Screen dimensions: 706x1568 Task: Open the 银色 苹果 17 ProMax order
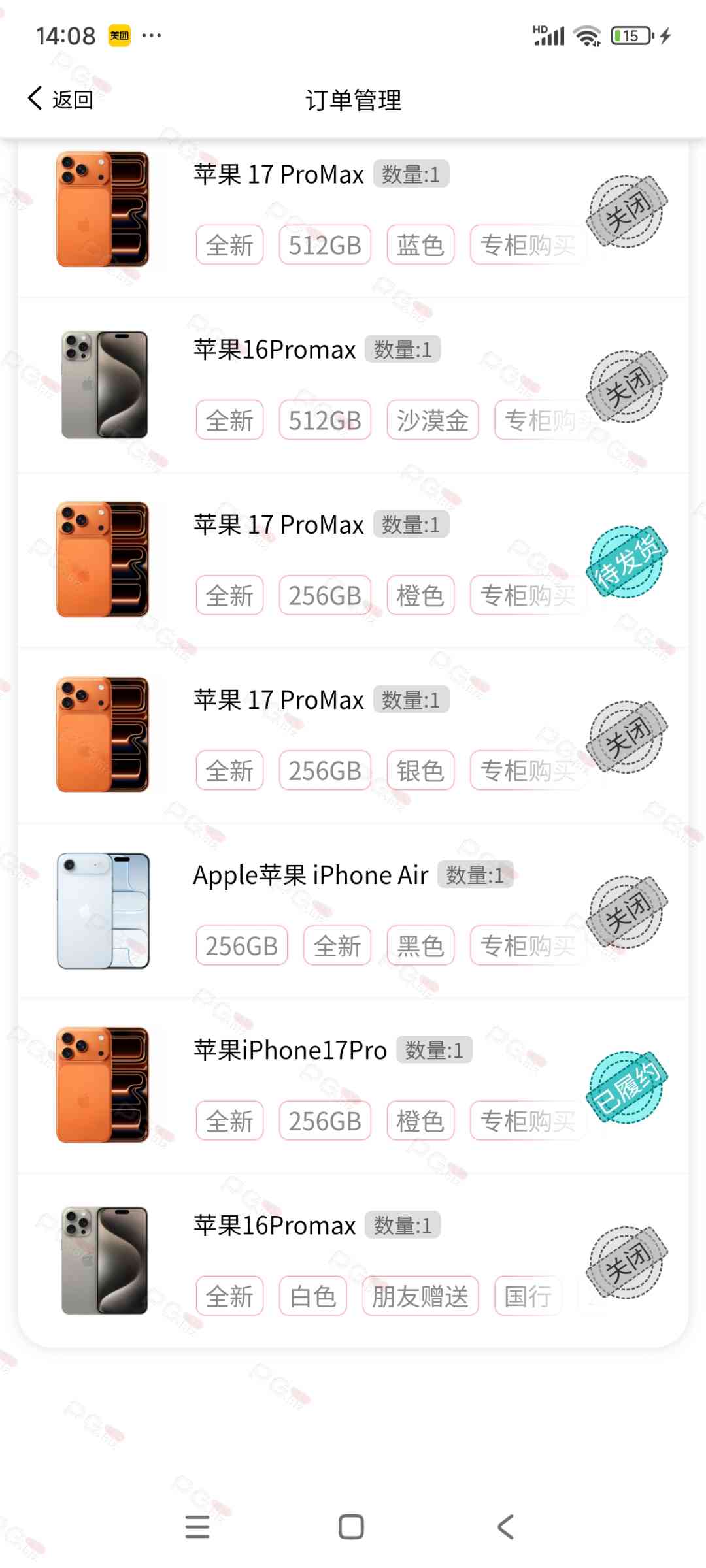[353, 736]
